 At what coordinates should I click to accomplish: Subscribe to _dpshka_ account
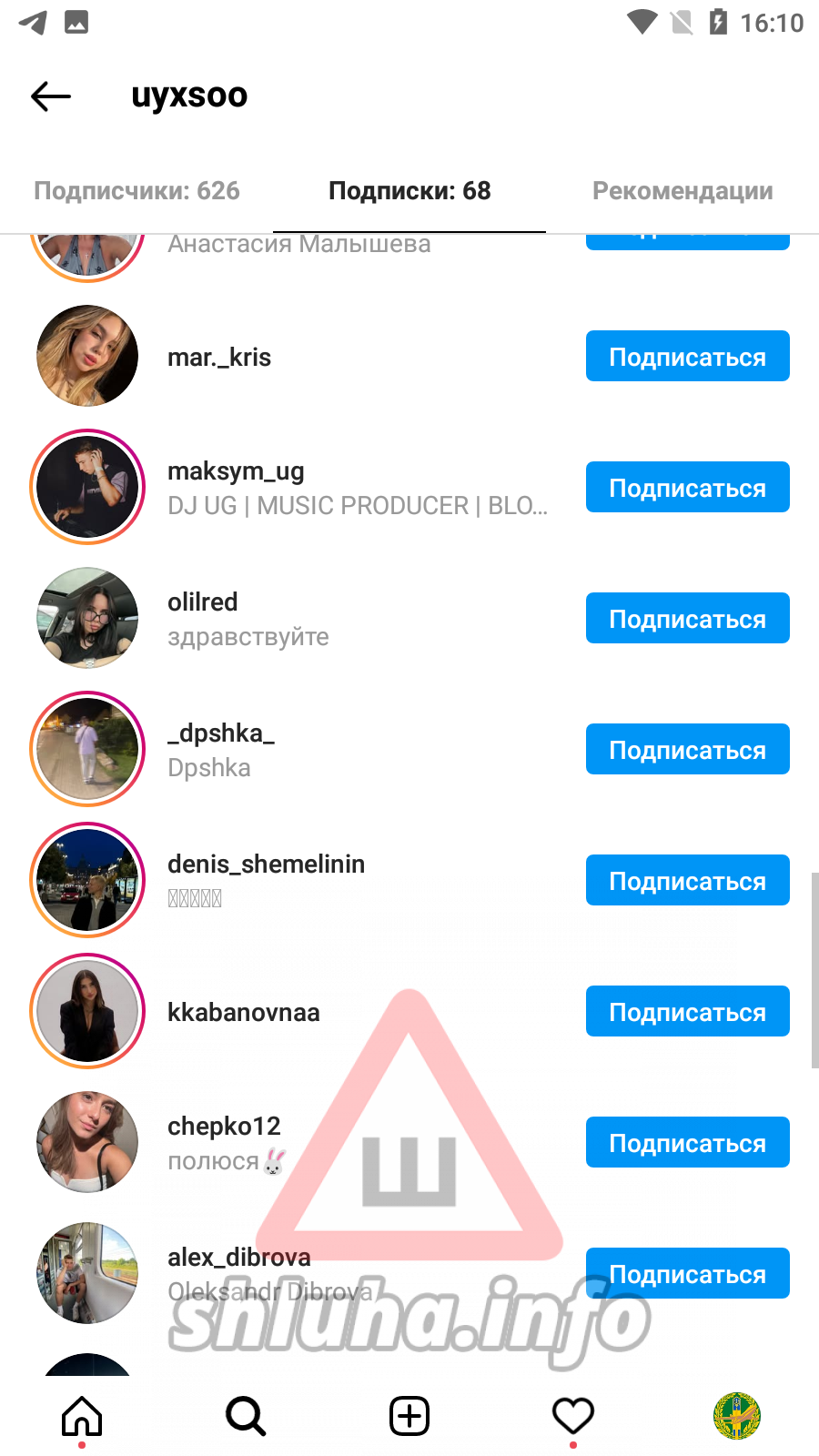point(688,749)
